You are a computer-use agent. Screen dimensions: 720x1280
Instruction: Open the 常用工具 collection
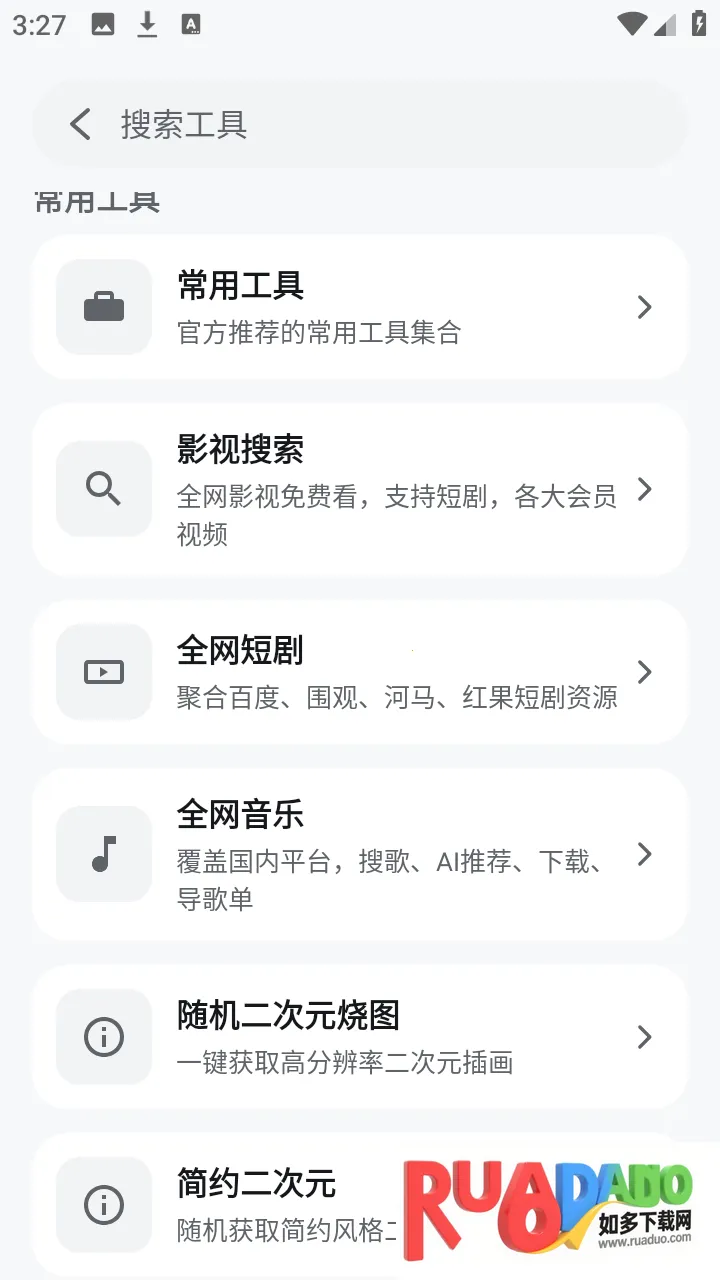pos(360,307)
